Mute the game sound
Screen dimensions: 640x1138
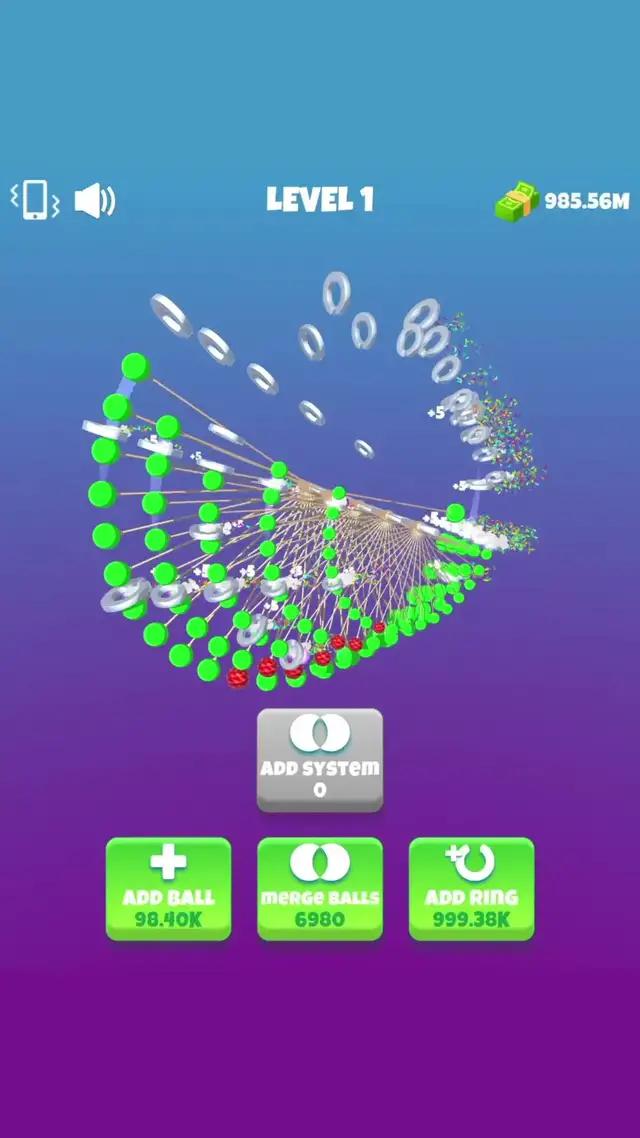click(95, 201)
